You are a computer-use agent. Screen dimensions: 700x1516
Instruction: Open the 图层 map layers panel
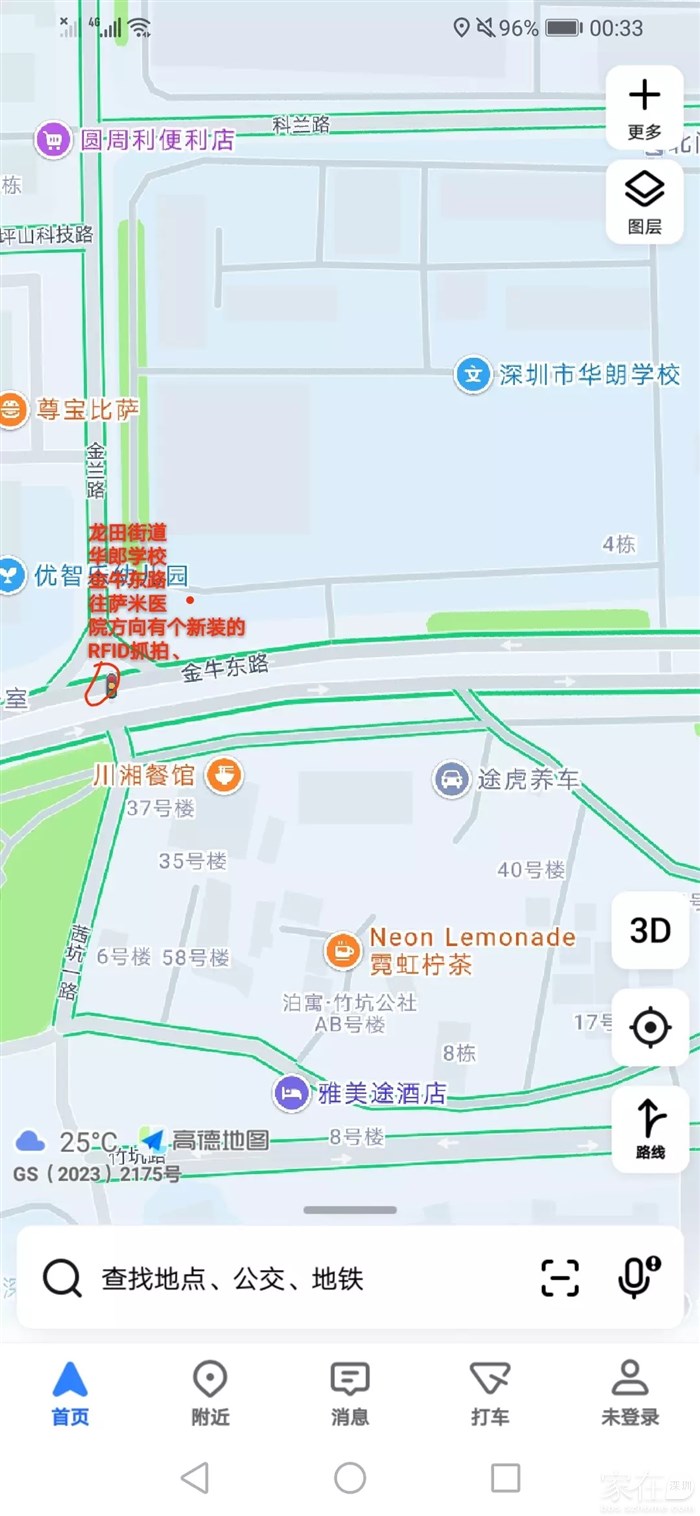pyautogui.click(x=645, y=201)
